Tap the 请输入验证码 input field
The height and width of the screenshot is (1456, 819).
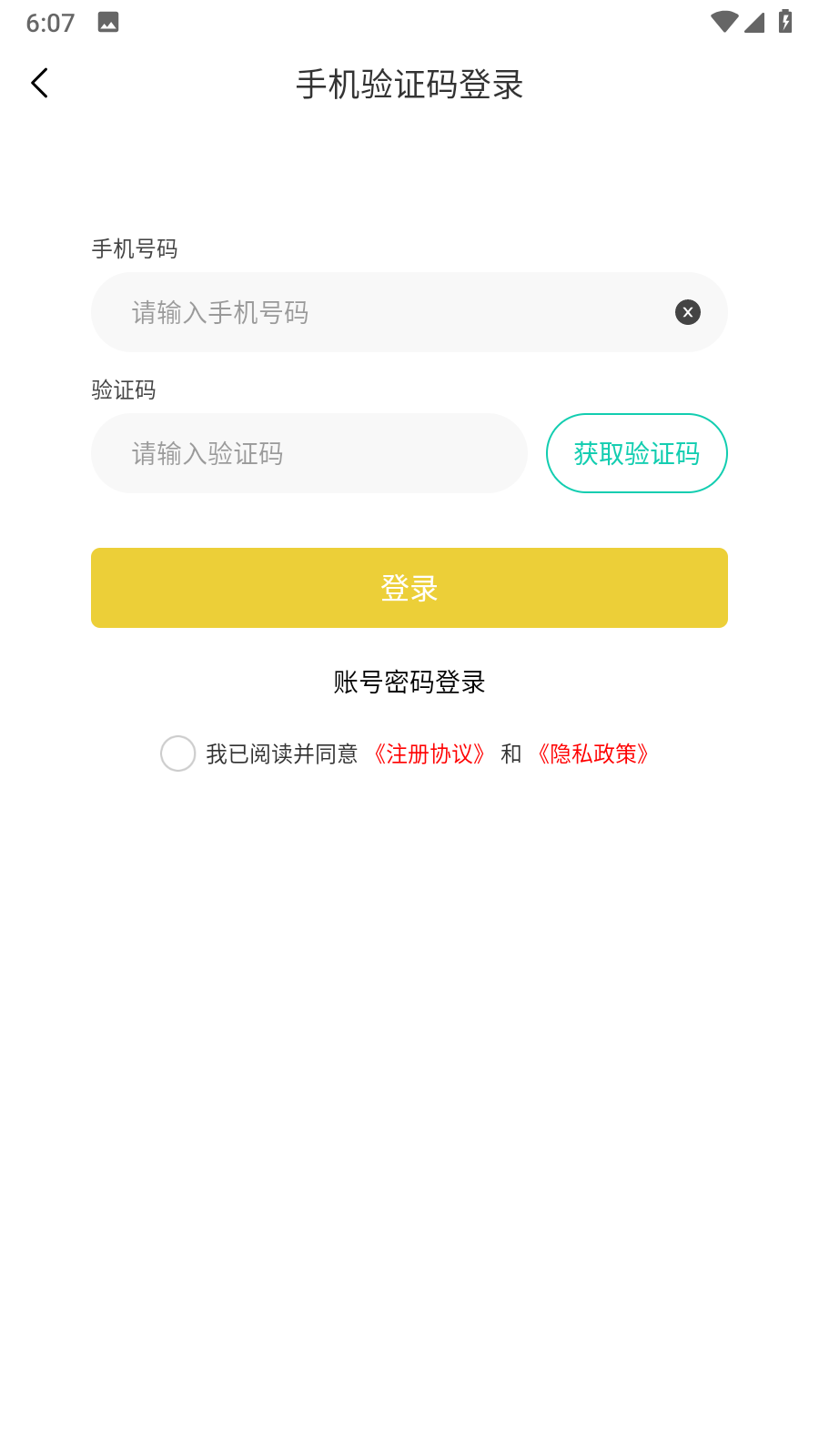pyautogui.click(x=309, y=453)
